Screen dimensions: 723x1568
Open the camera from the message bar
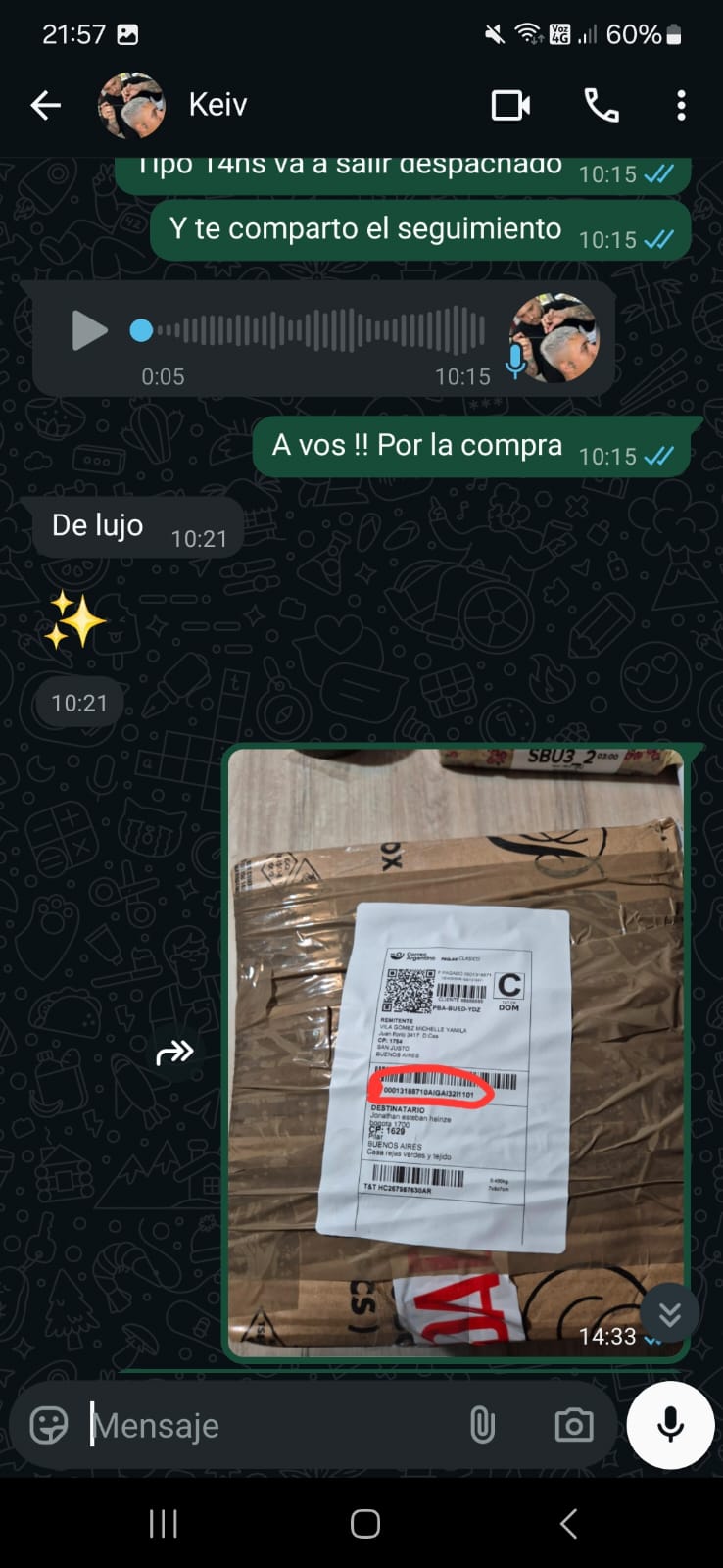(x=573, y=1425)
